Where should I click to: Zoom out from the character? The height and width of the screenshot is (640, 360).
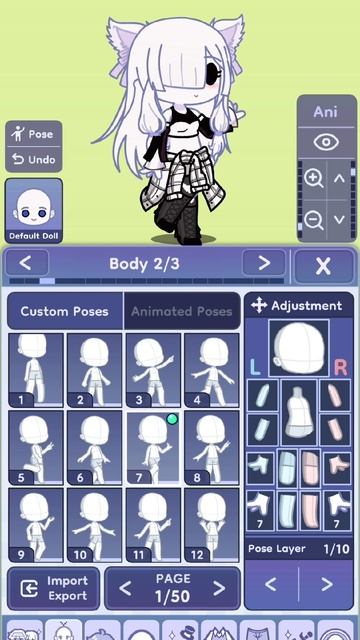(313, 220)
